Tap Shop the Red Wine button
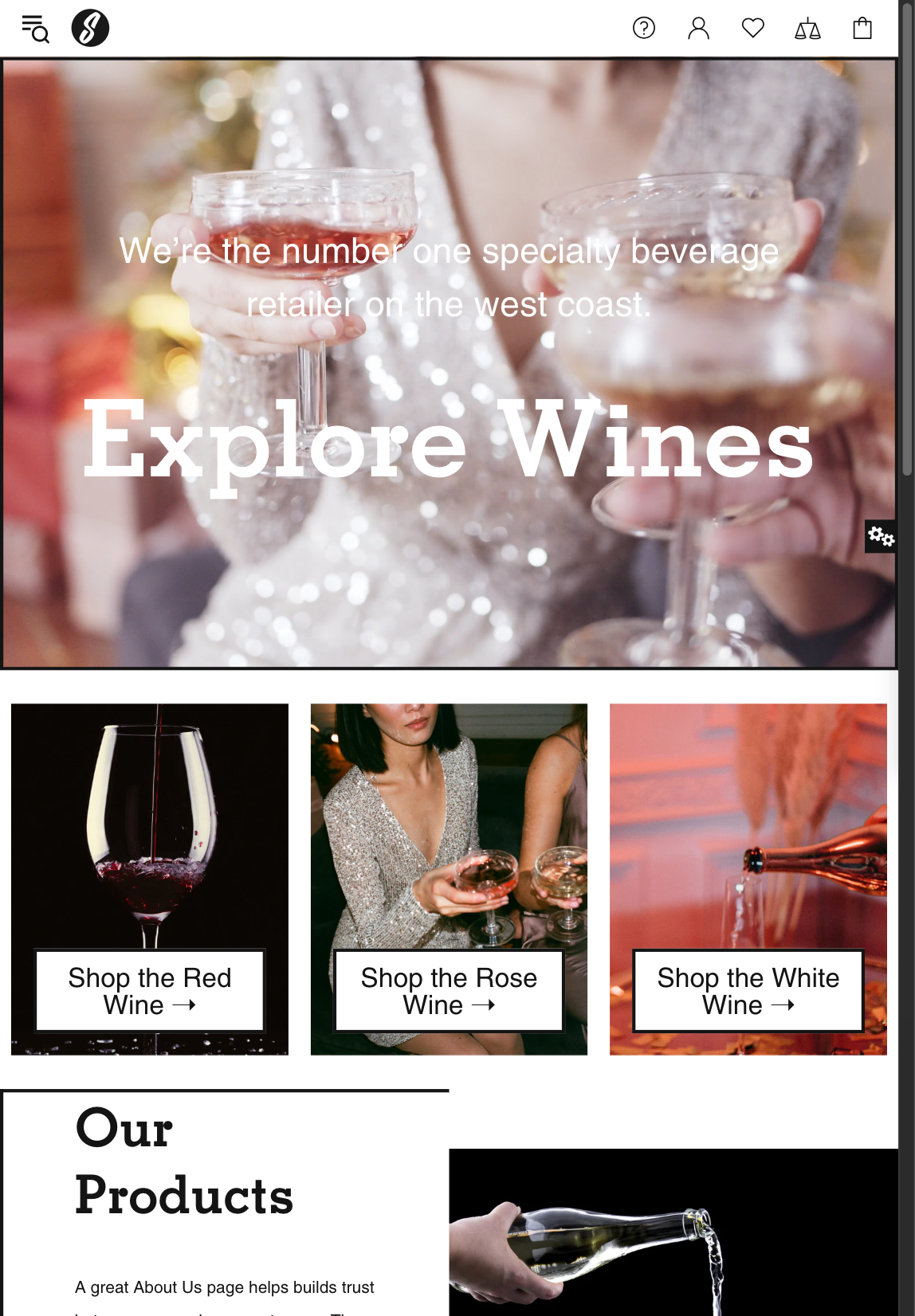The image size is (915, 1316). [150, 991]
